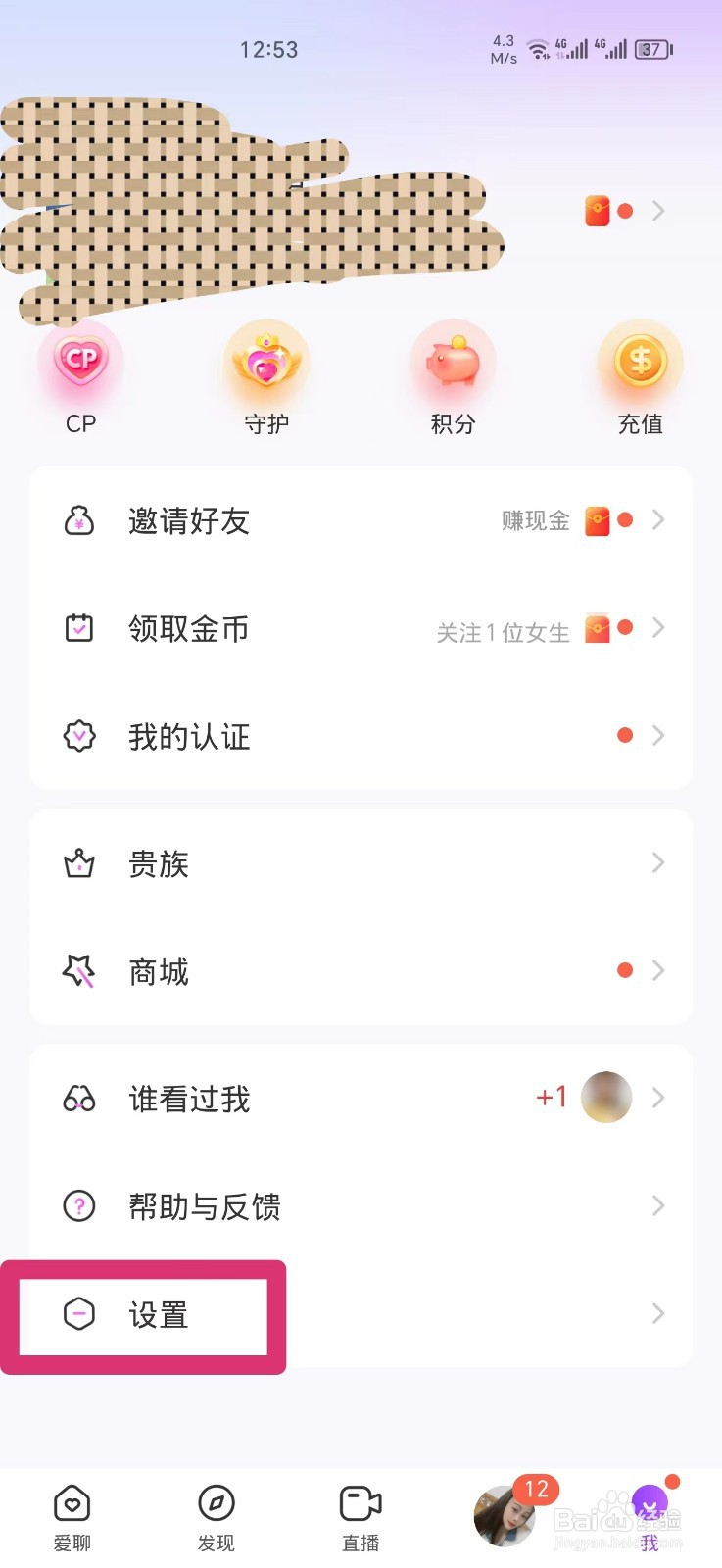Open the 领取金币 row
Screen dimensions: 722x1568
click(x=361, y=628)
